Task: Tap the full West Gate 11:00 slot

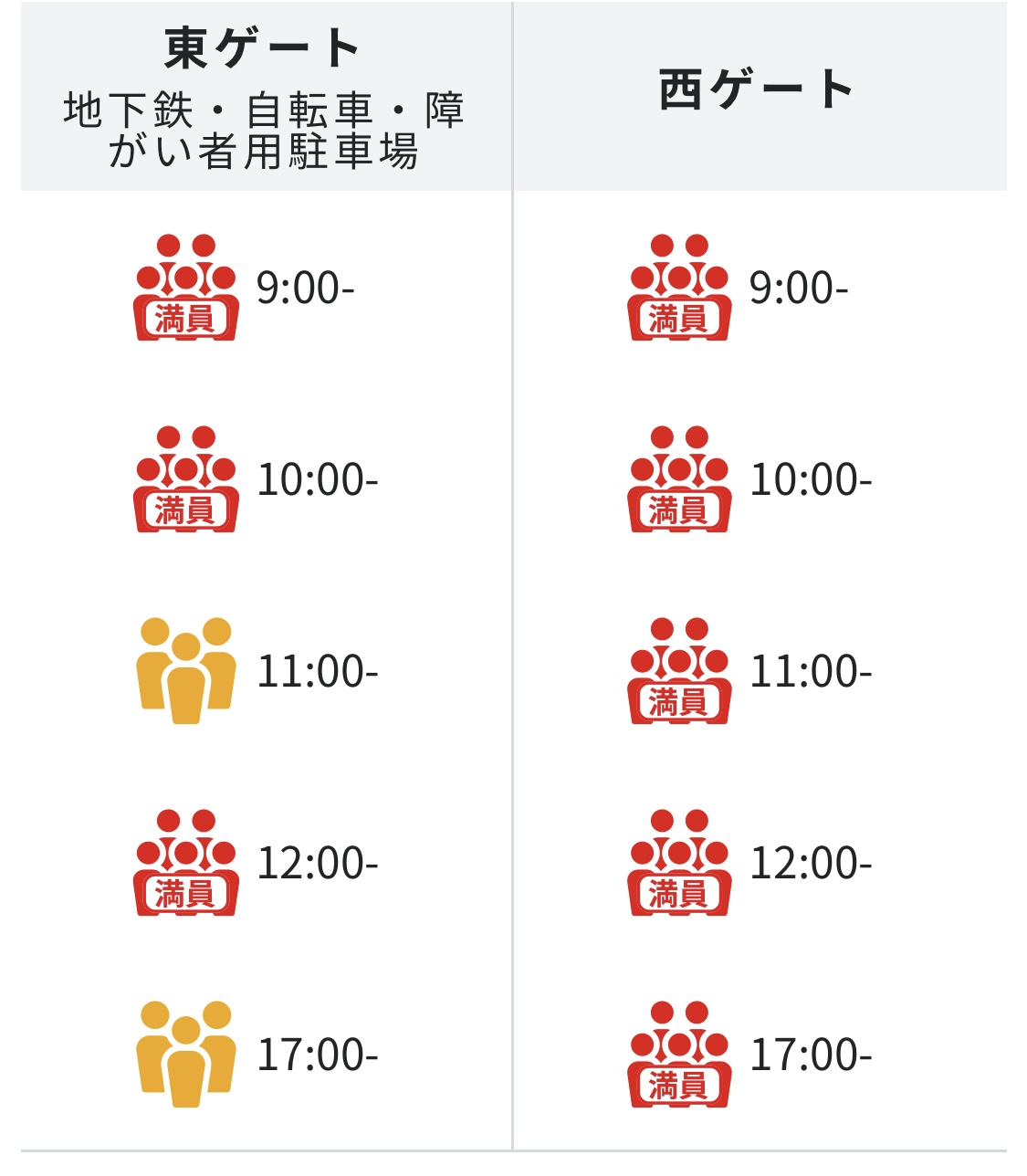Action: (750, 671)
